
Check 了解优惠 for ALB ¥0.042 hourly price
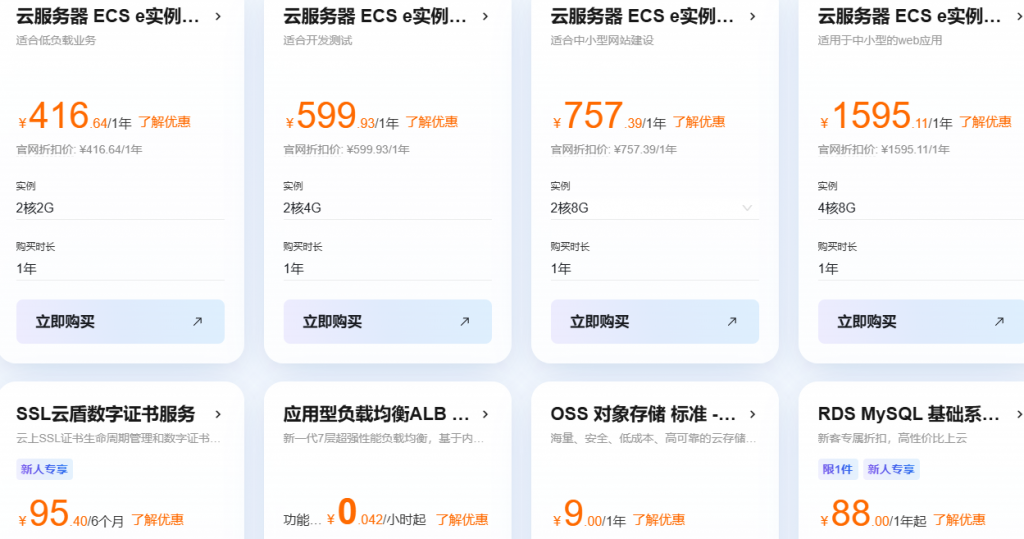click(x=461, y=520)
